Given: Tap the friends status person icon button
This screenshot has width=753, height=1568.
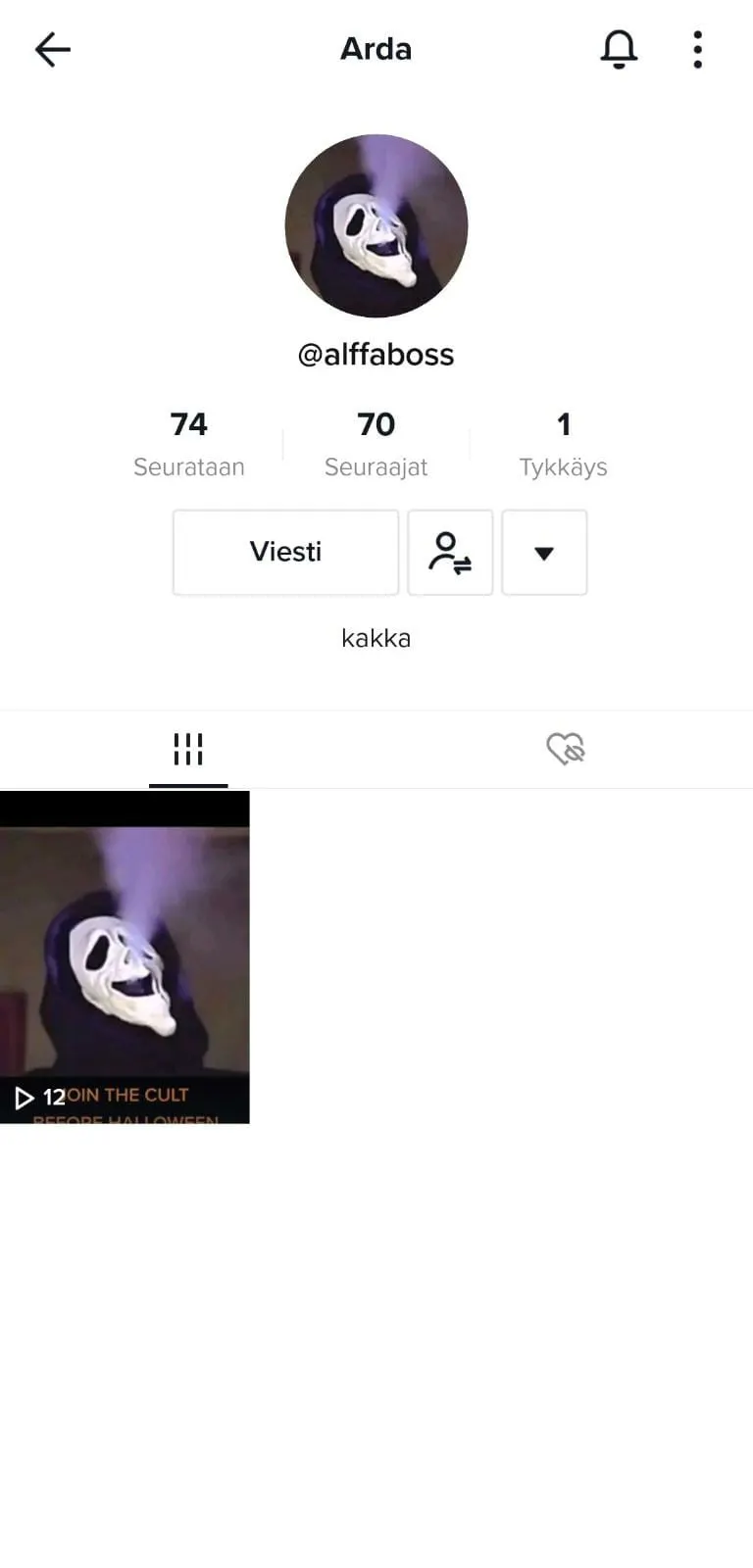Looking at the screenshot, I should [x=450, y=552].
